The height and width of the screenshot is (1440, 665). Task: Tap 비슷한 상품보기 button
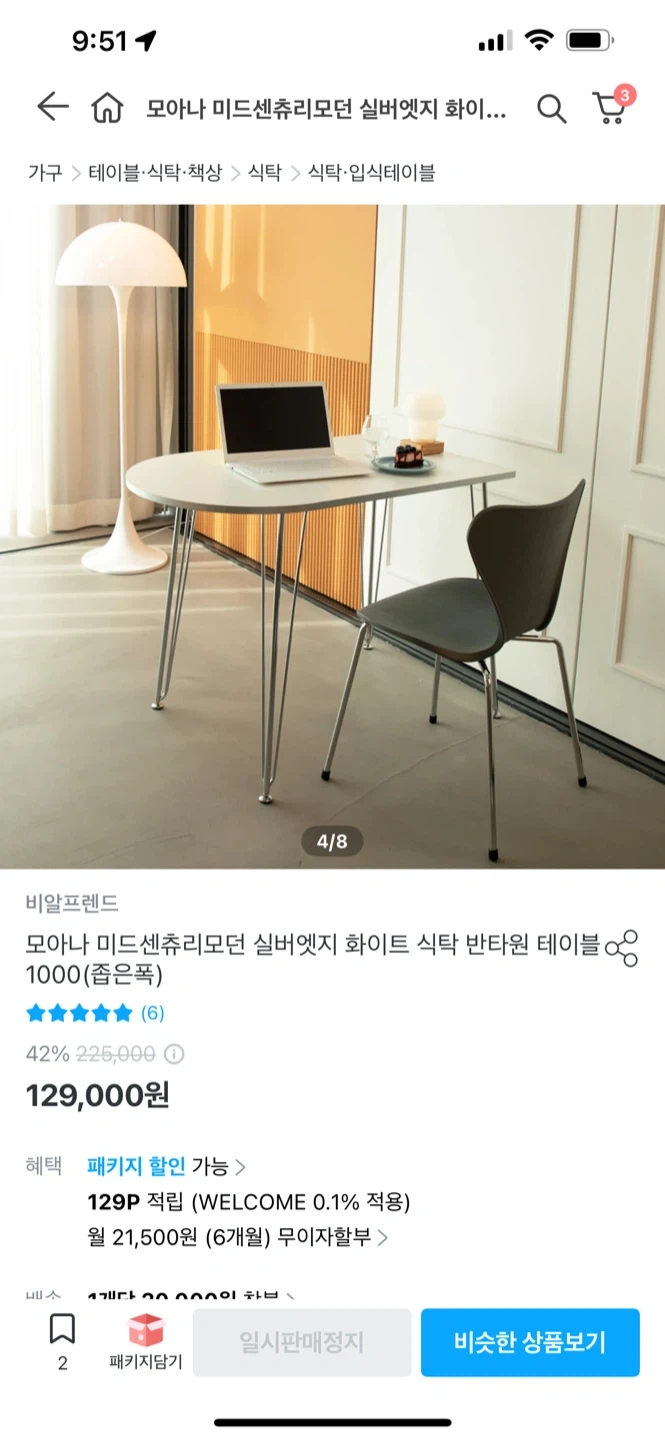530,1343
